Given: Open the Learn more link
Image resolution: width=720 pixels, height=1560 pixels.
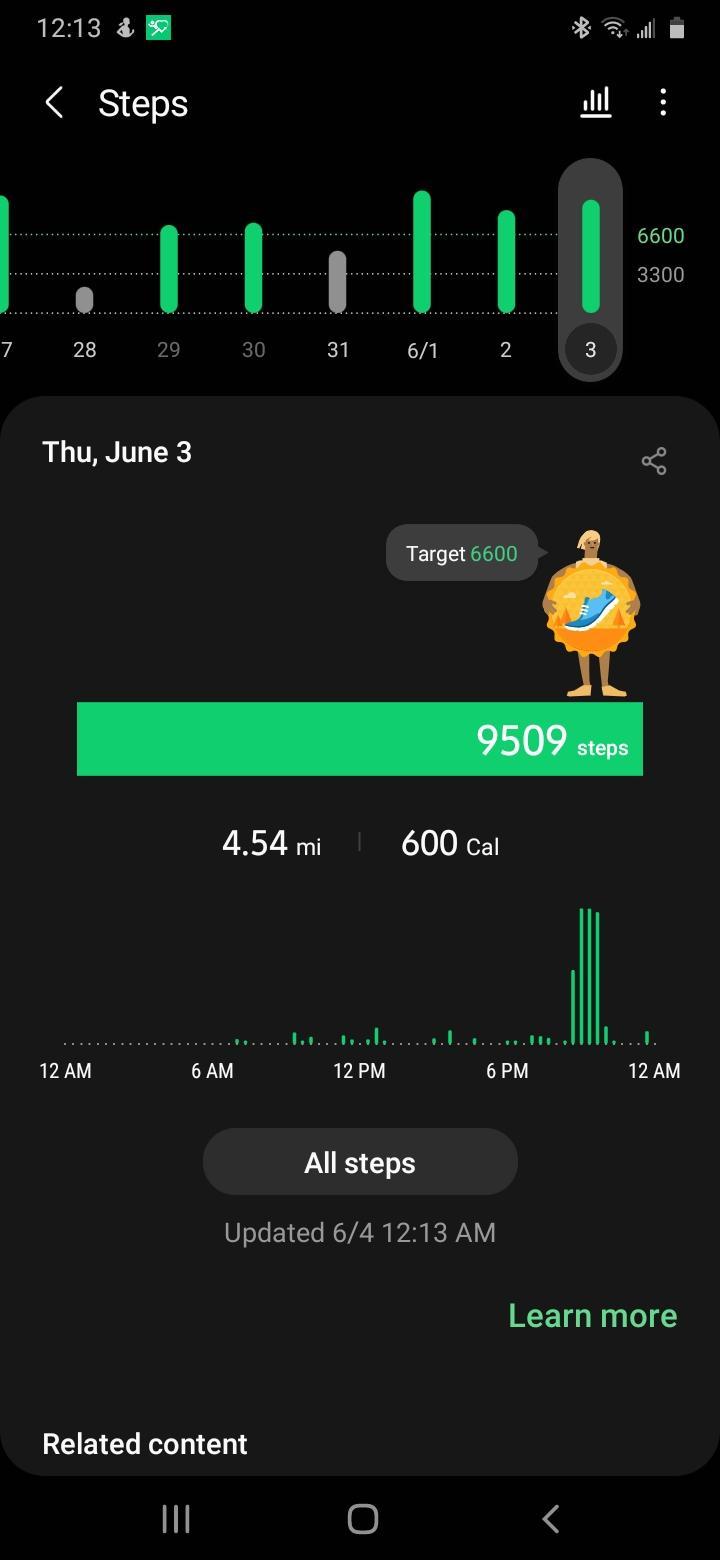Looking at the screenshot, I should (x=592, y=1315).
